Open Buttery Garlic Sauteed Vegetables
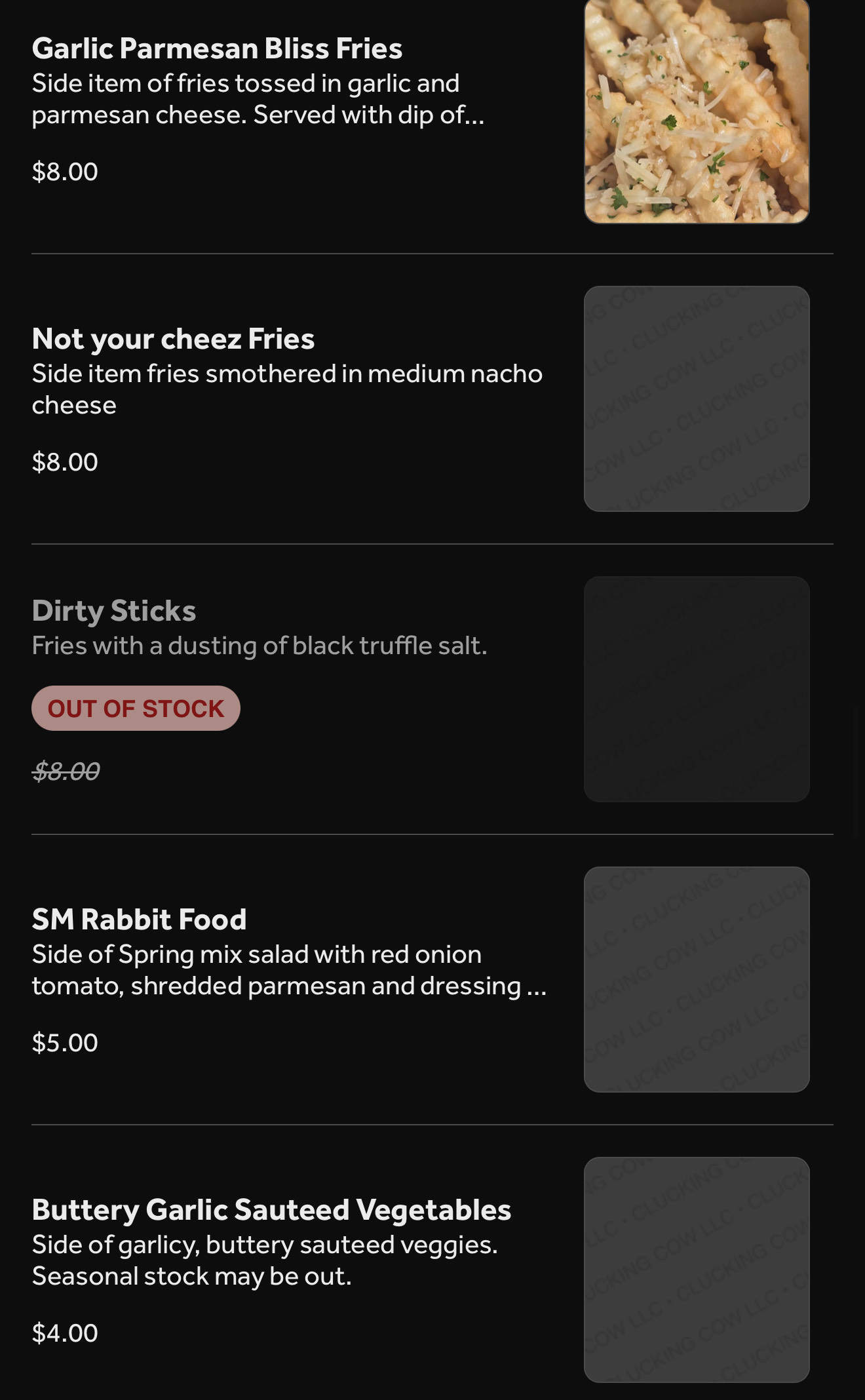Image resolution: width=865 pixels, height=1400 pixels. tap(271, 1210)
